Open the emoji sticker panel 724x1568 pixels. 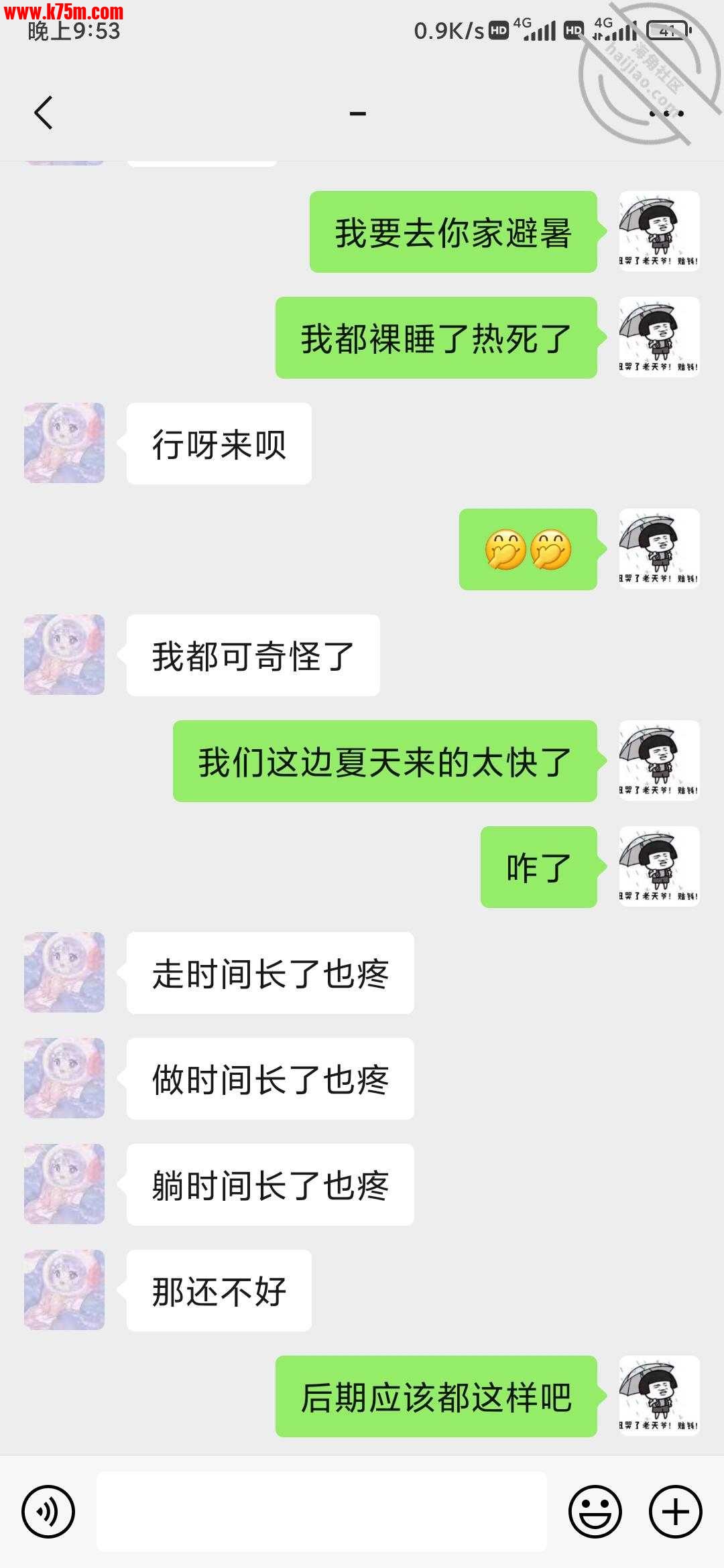click(595, 1512)
